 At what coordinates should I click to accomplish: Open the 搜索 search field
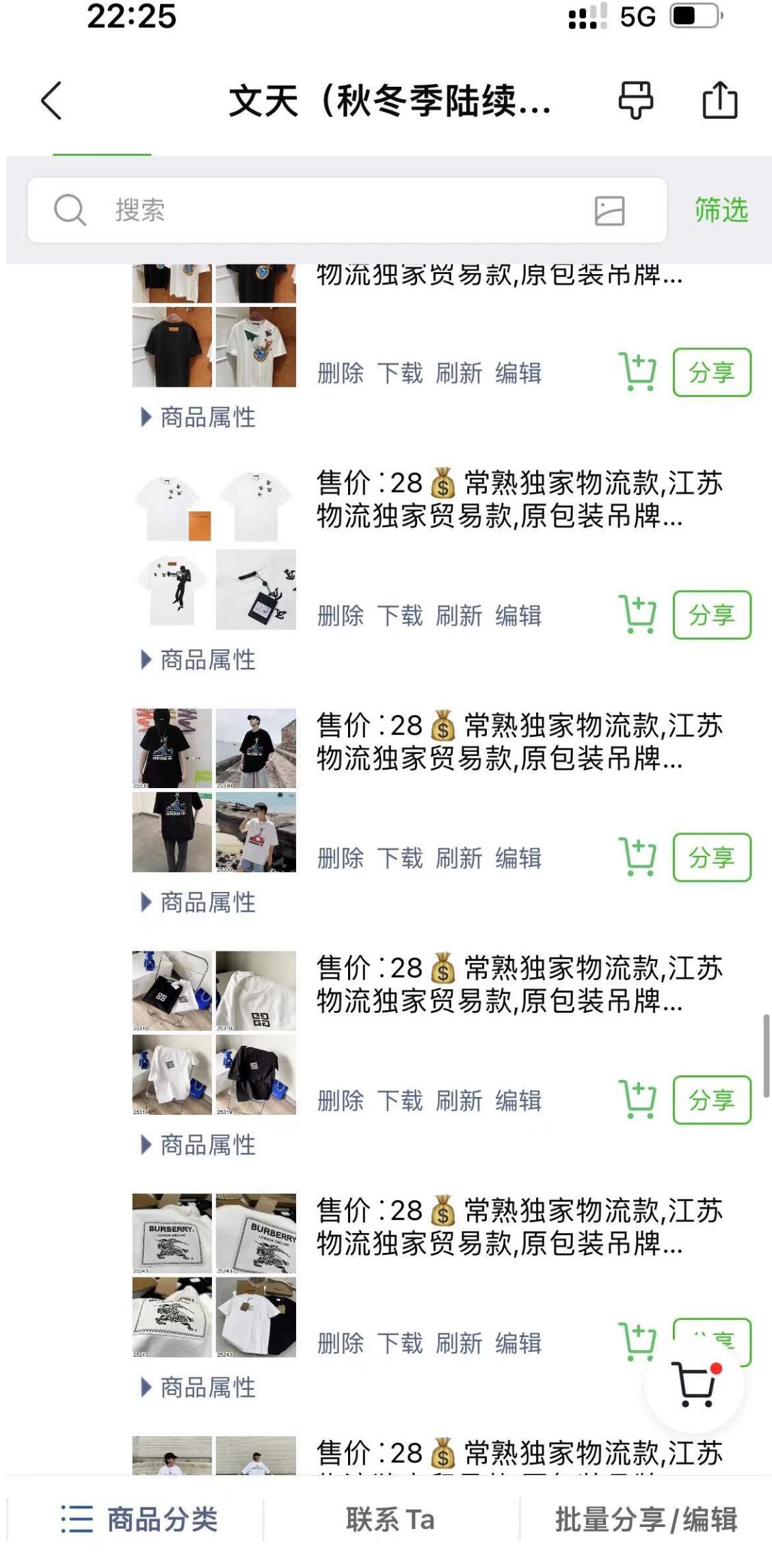pos(328,210)
